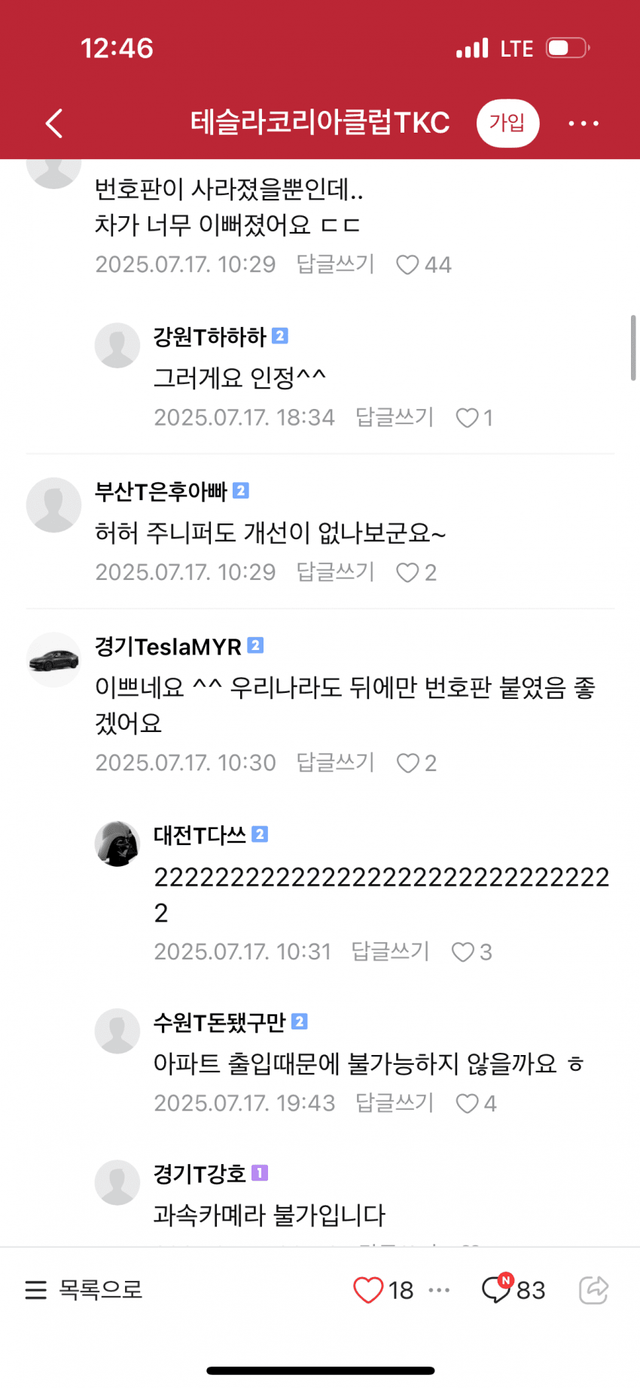Go back using the header arrow
This screenshot has width=640, height=1388.
[54, 123]
